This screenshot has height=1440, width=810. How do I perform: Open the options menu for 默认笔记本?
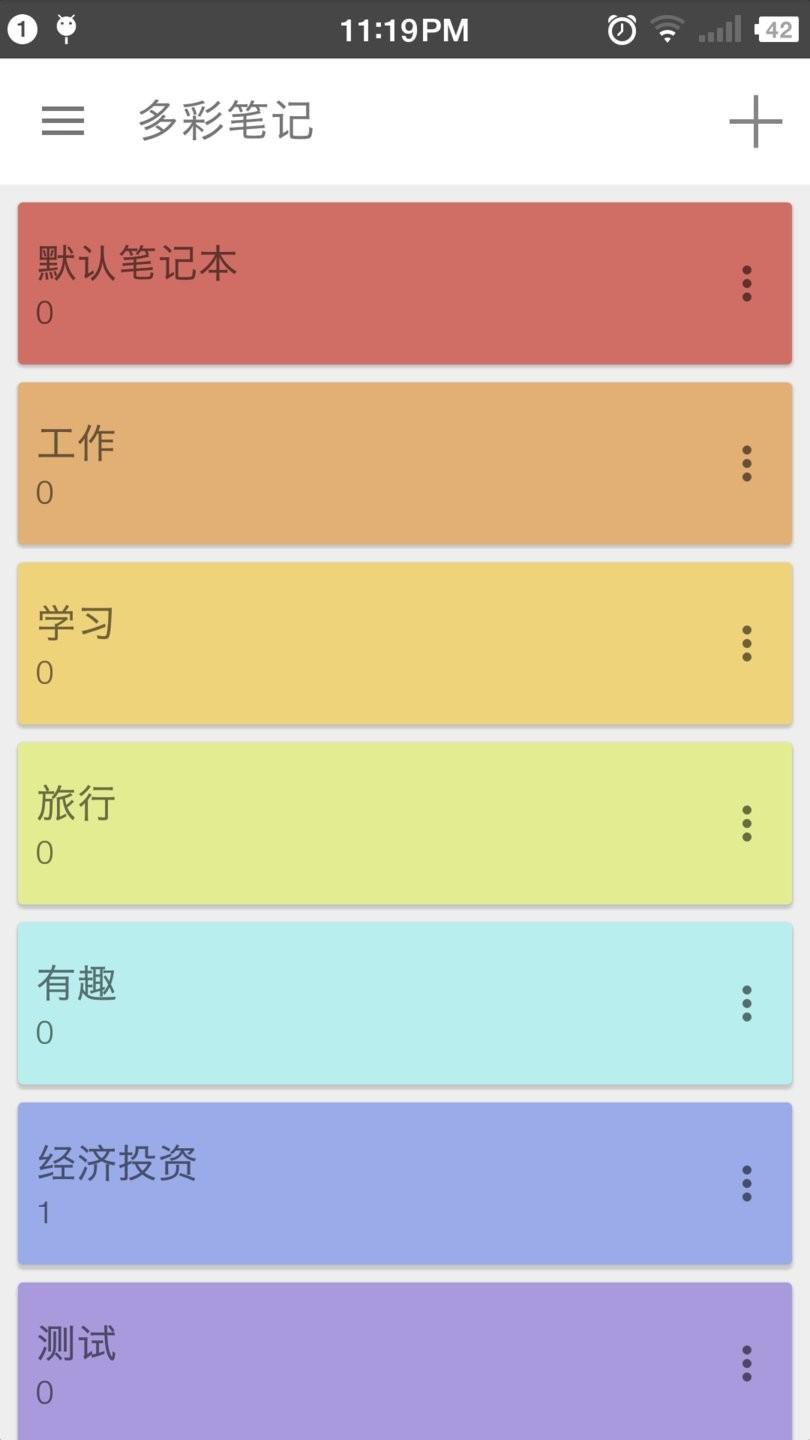[747, 283]
